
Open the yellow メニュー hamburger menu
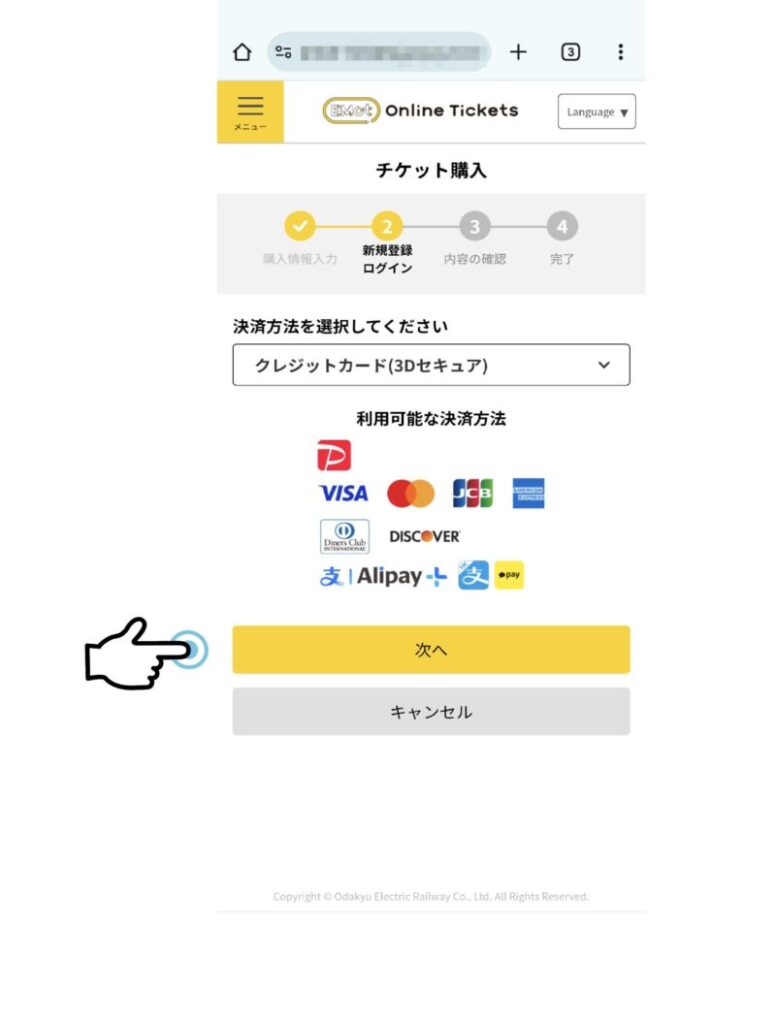250,111
